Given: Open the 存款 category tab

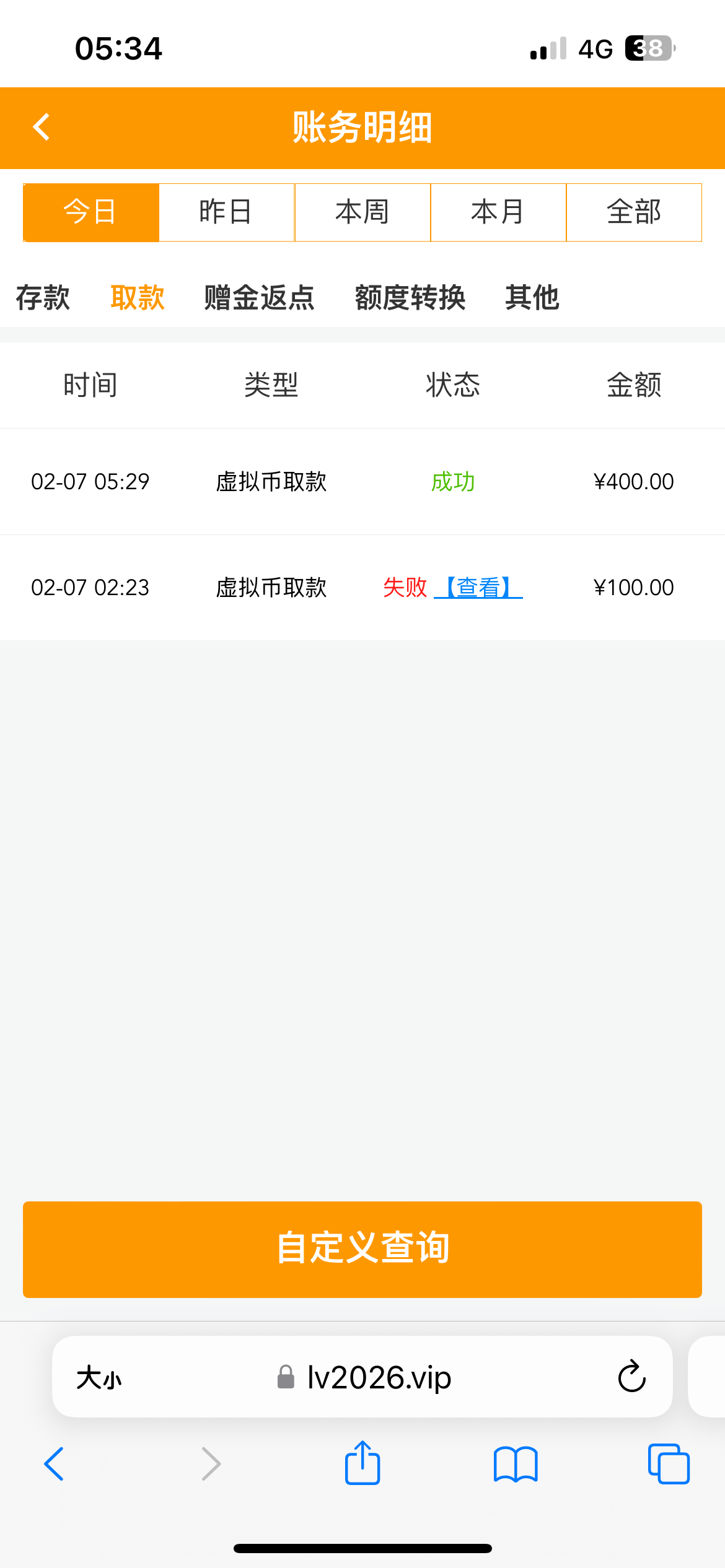Looking at the screenshot, I should (43, 297).
